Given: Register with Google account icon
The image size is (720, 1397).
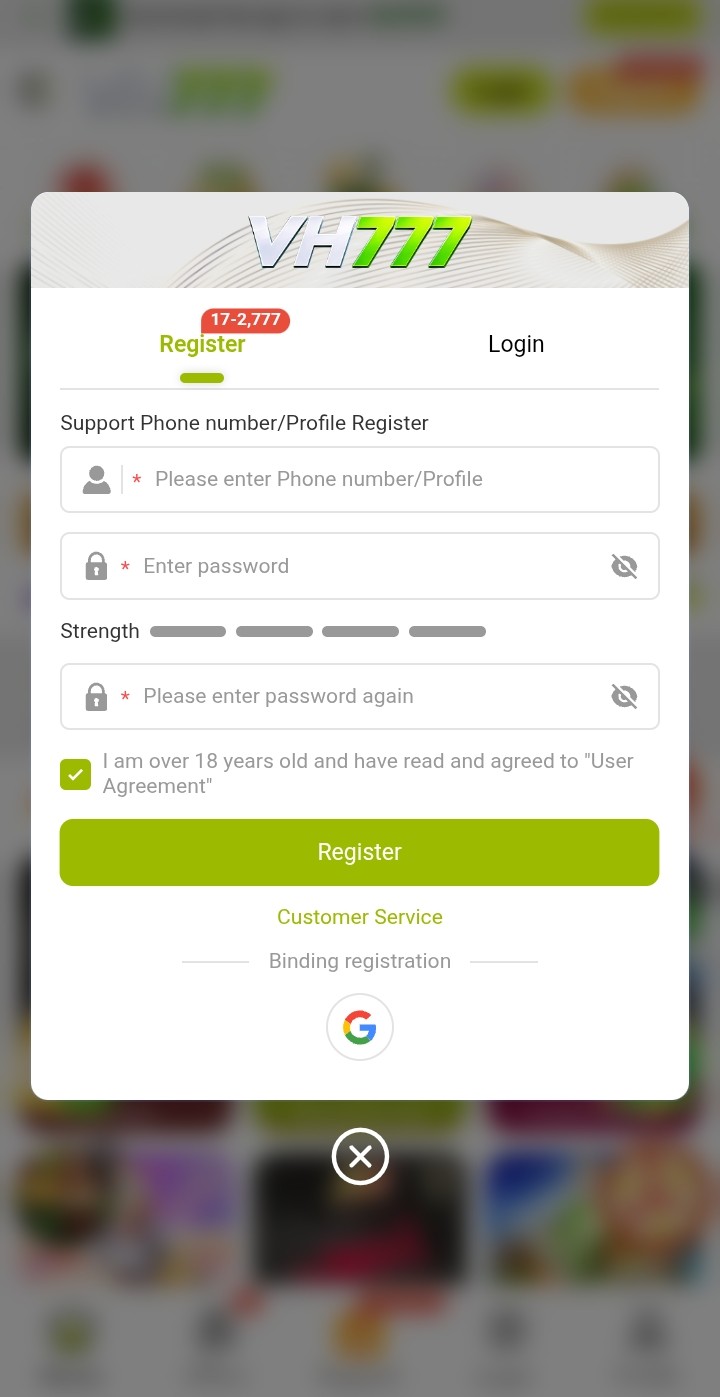Looking at the screenshot, I should (x=360, y=1027).
